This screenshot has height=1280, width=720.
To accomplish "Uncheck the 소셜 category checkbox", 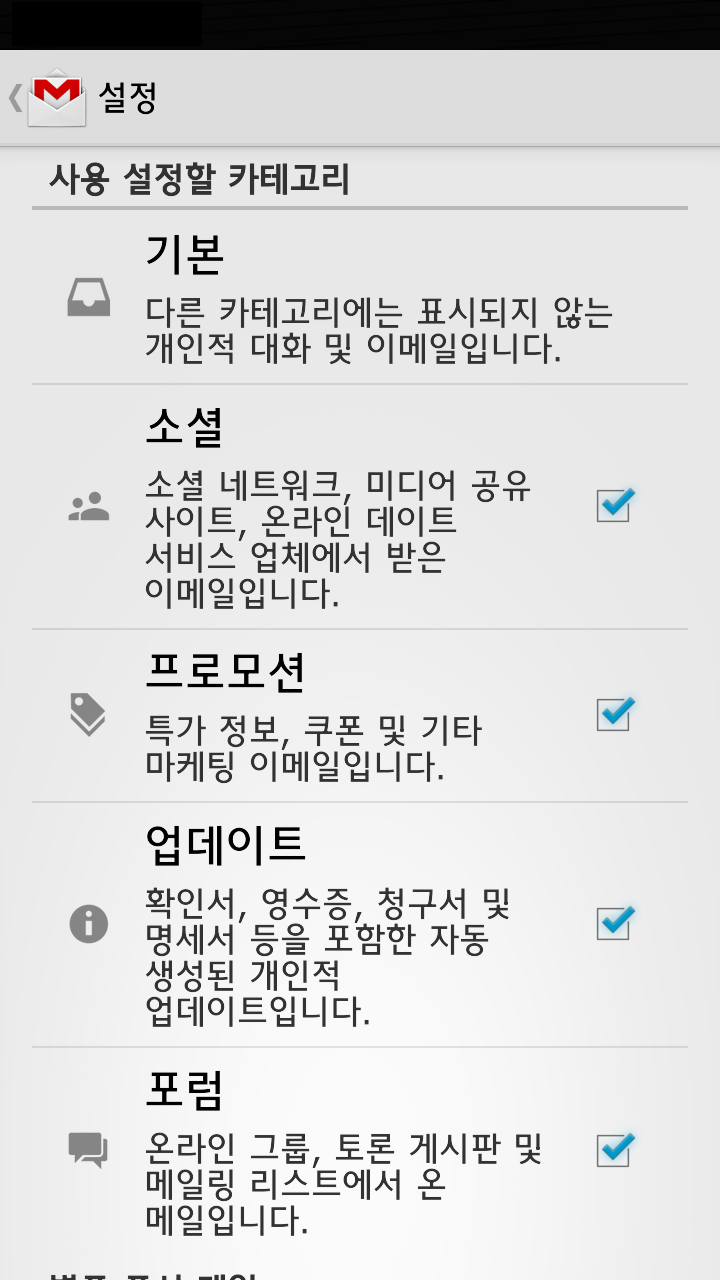I will click(614, 505).
